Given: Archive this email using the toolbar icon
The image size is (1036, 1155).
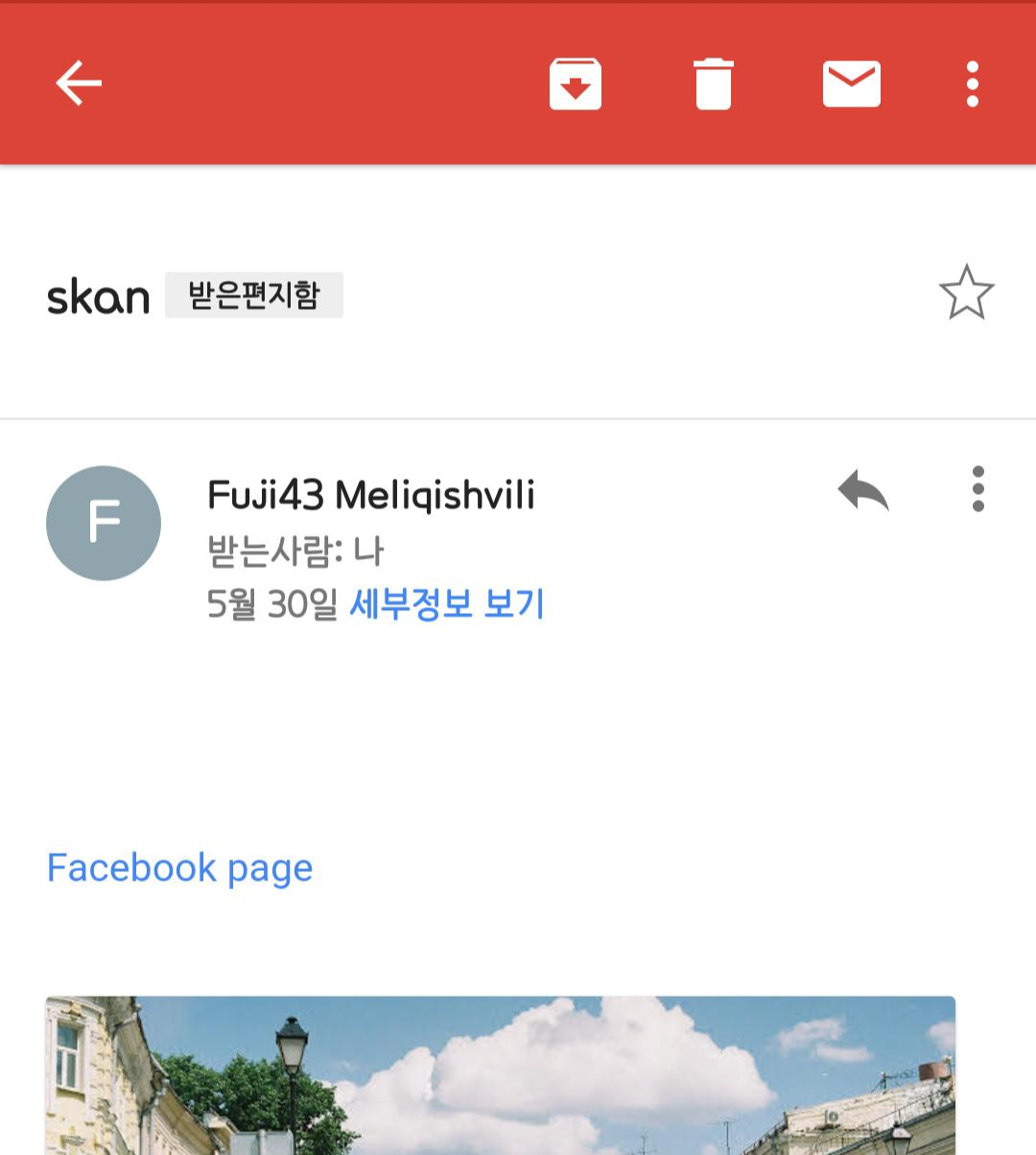Looking at the screenshot, I should click(x=574, y=82).
